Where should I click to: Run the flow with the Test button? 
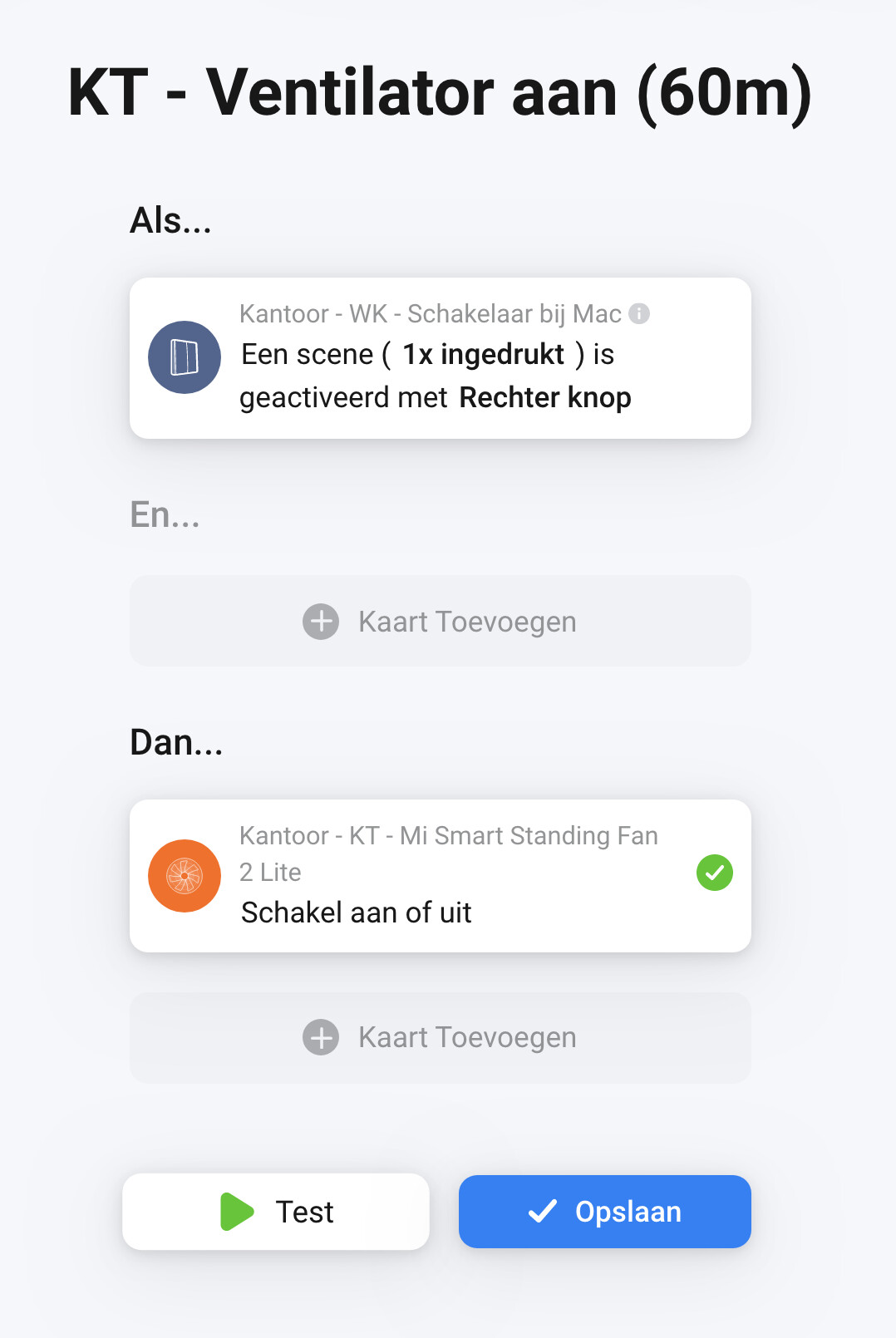276,1212
